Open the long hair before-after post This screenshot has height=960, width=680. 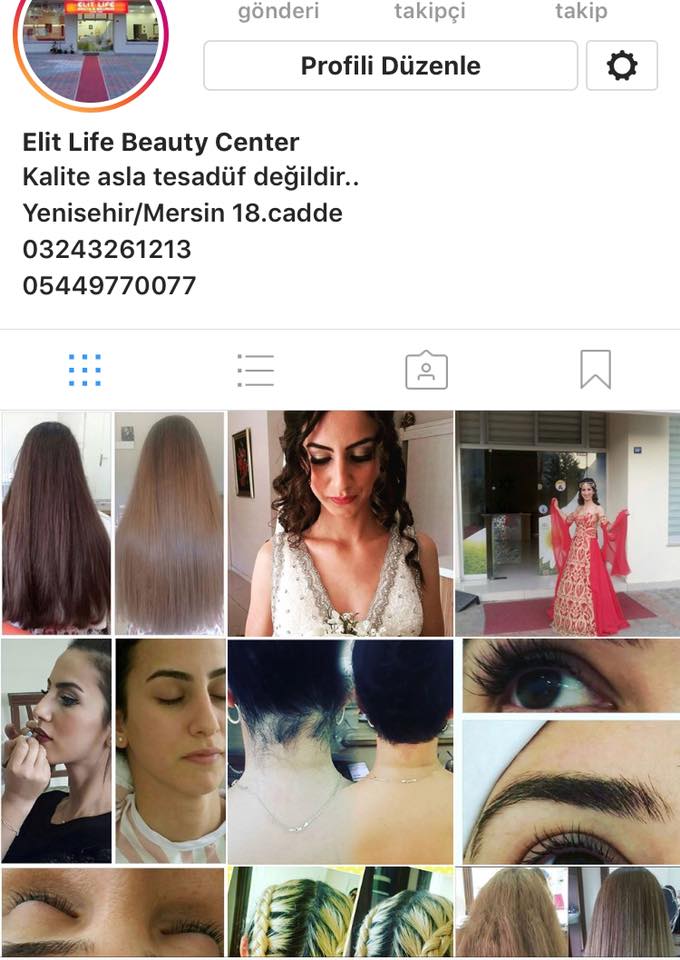(113, 523)
